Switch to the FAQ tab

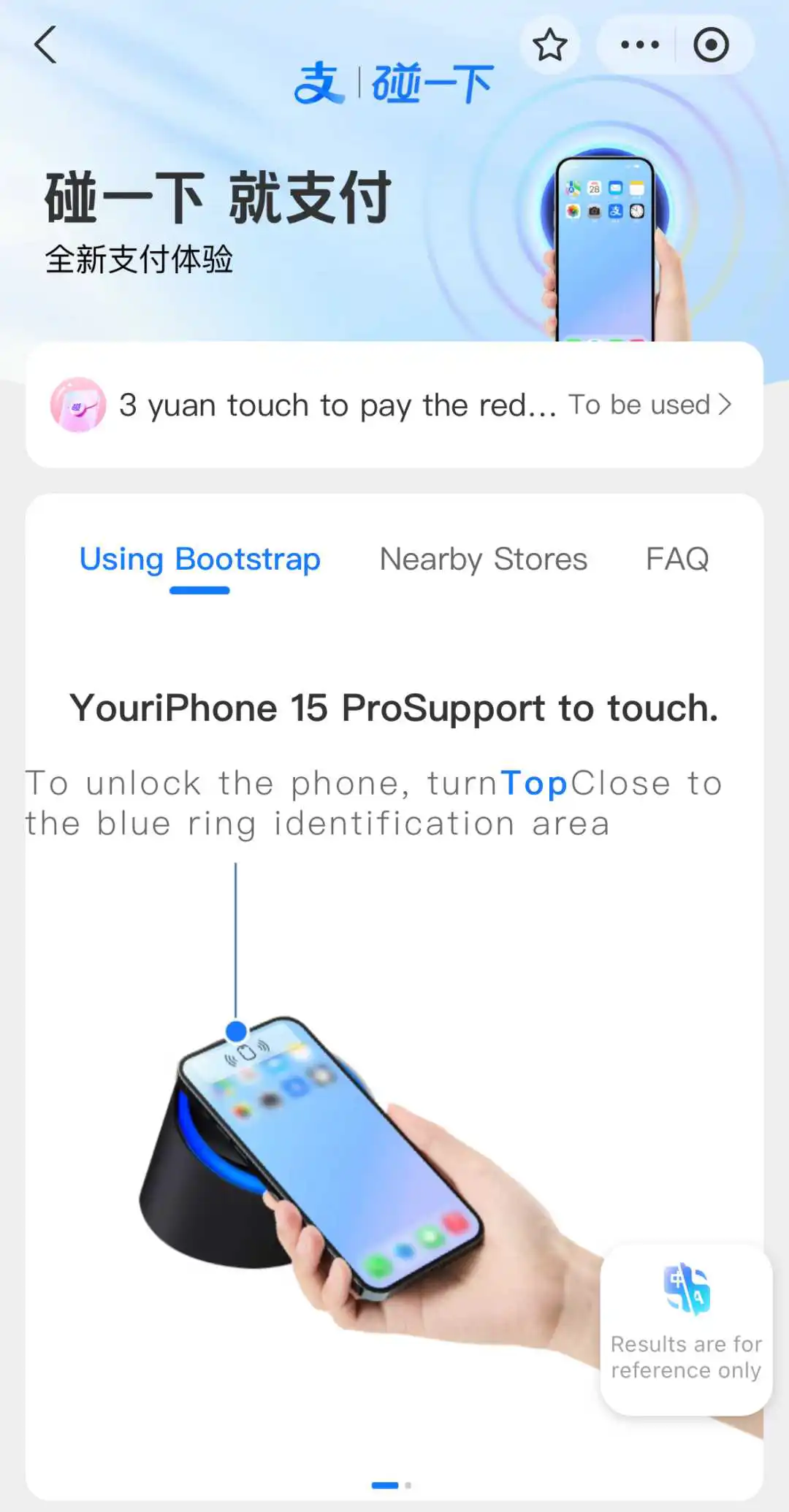click(x=677, y=560)
